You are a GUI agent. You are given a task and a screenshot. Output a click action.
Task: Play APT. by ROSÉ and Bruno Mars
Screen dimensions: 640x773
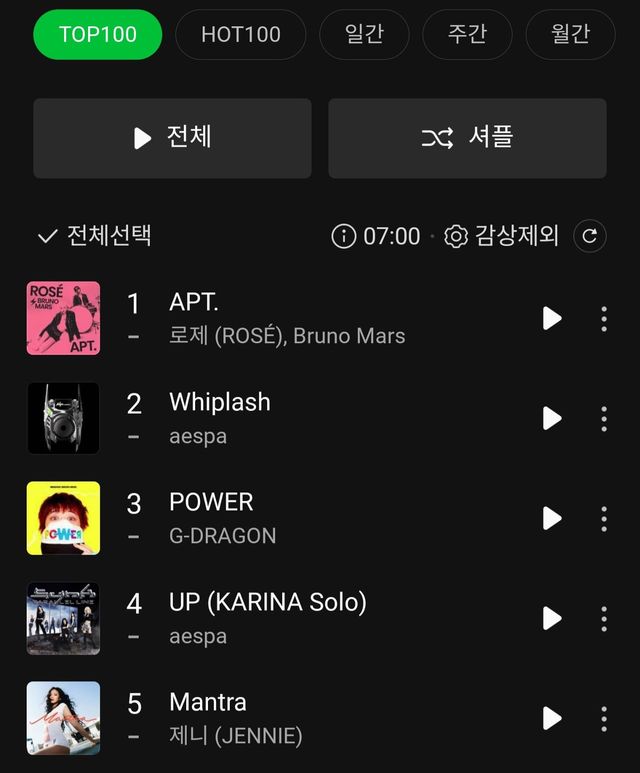click(x=552, y=318)
